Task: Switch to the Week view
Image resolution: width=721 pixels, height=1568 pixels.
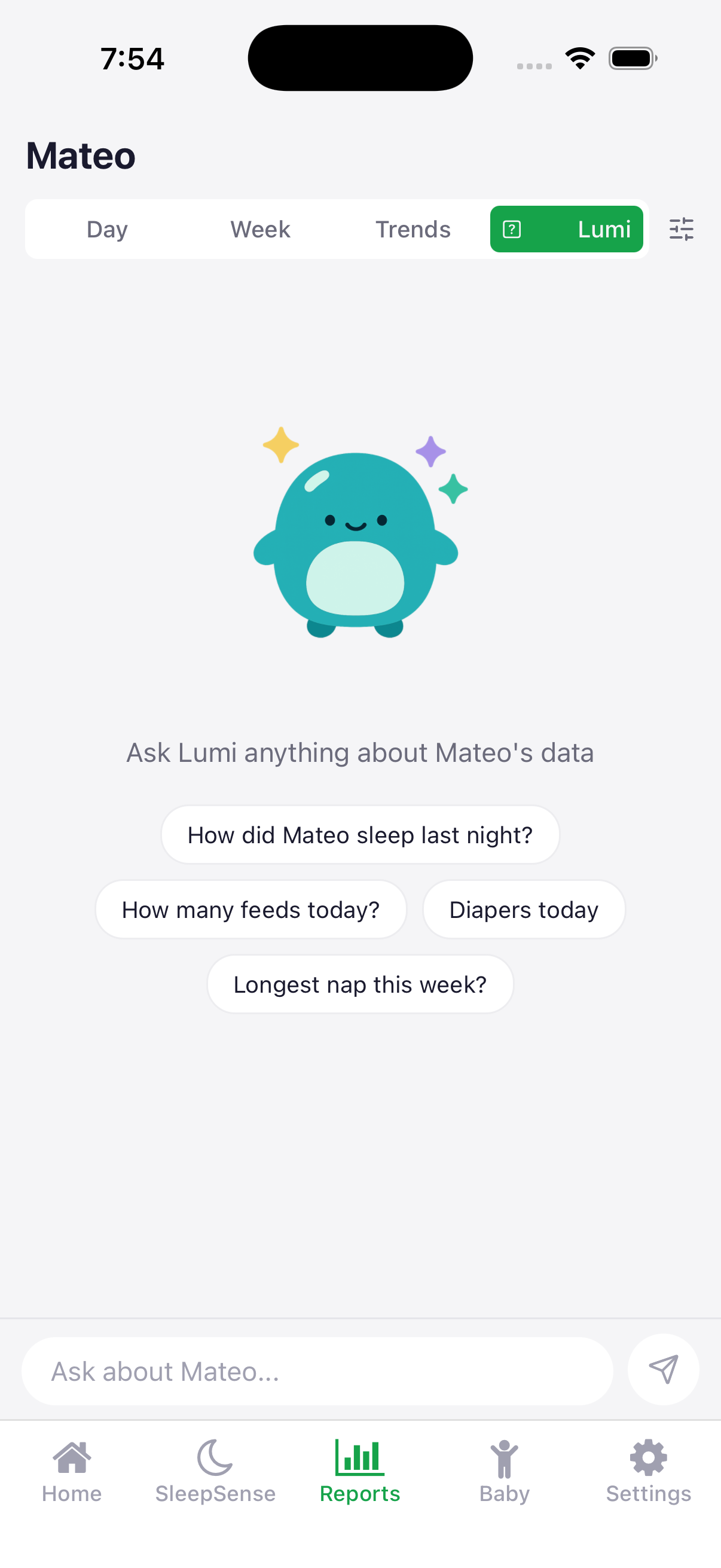Action: coord(260,230)
